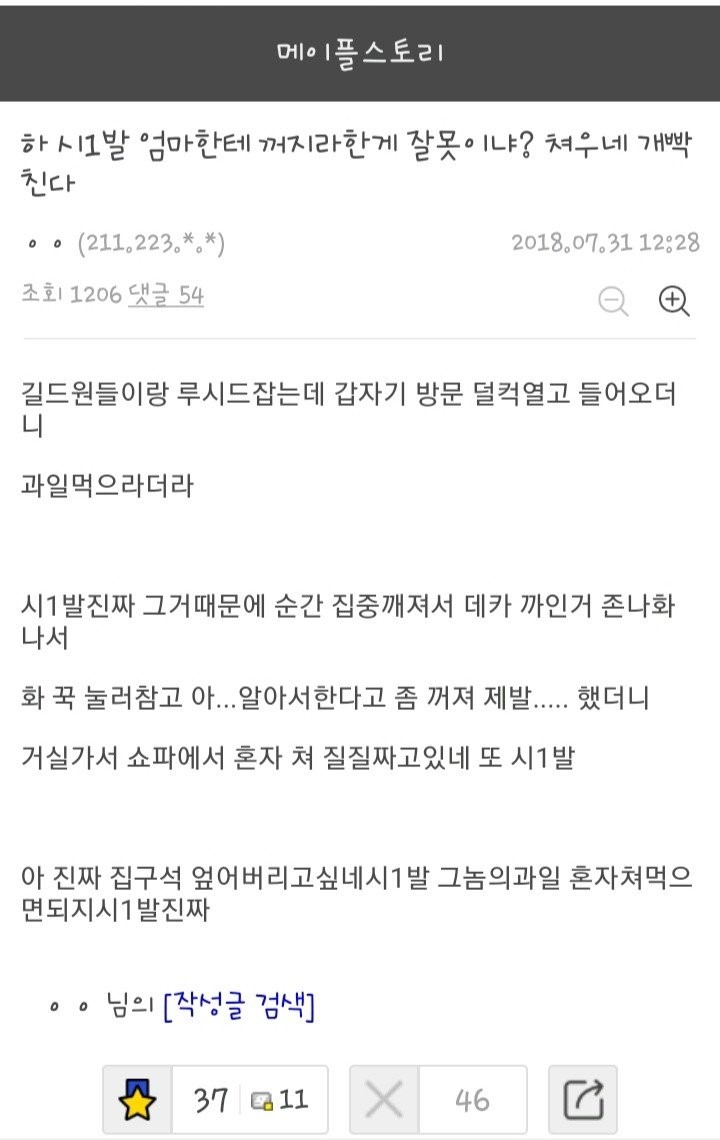Increase text size with zoom-in icon
The height and width of the screenshot is (1140, 720).
point(675,300)
